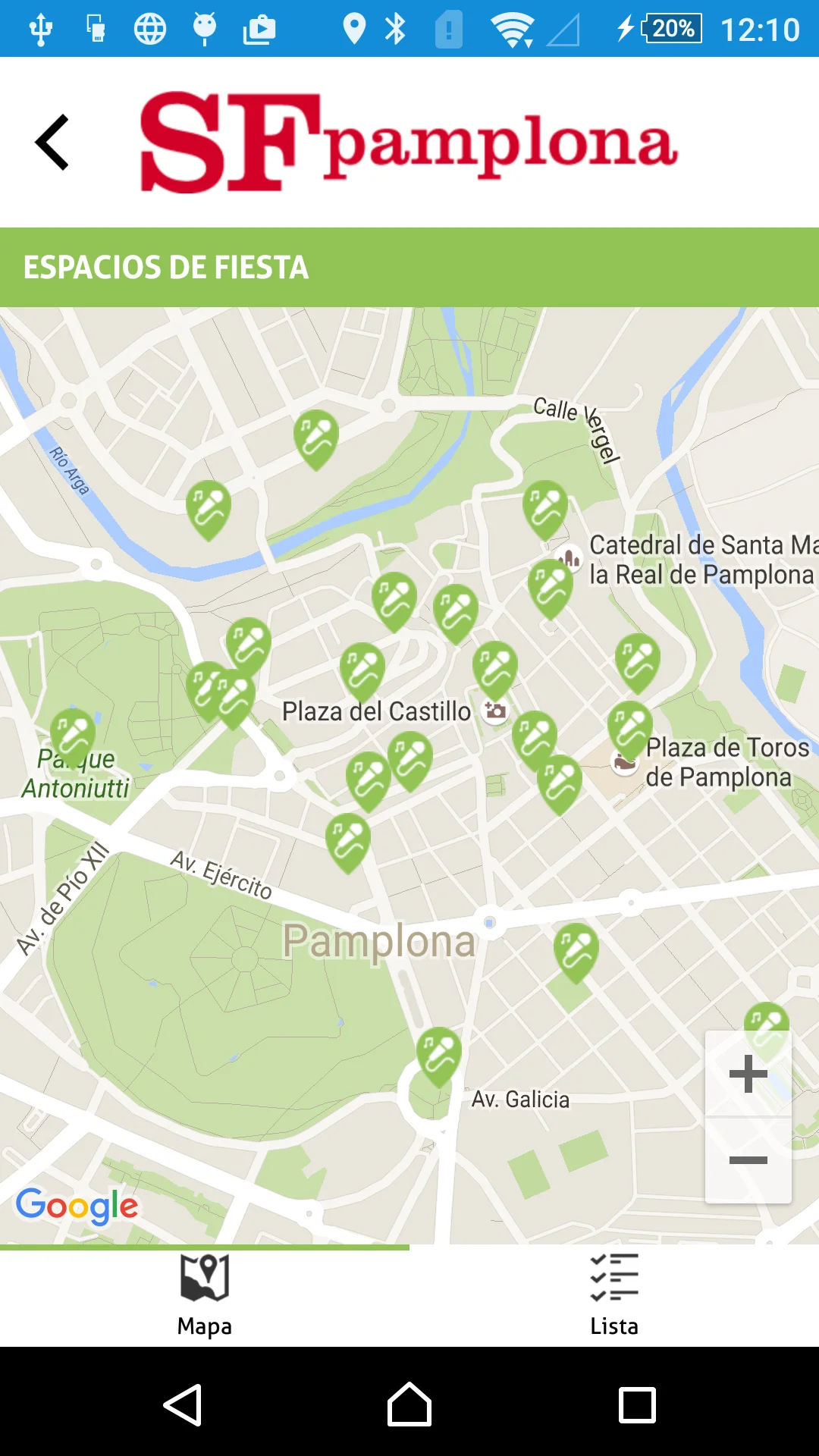Open the recent apps view

(637, 1404)
